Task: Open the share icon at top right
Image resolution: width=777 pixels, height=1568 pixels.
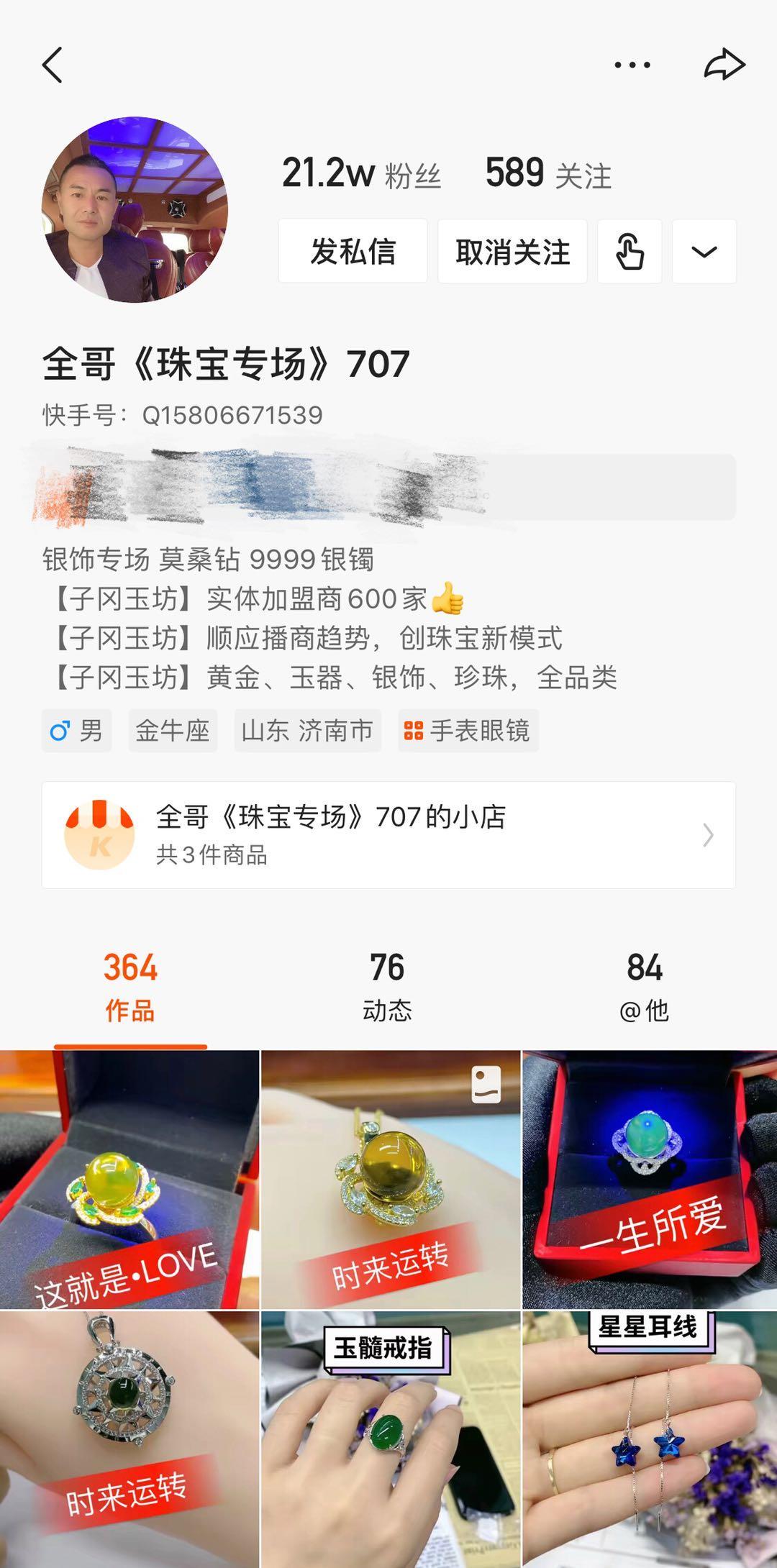Action: 725,65
